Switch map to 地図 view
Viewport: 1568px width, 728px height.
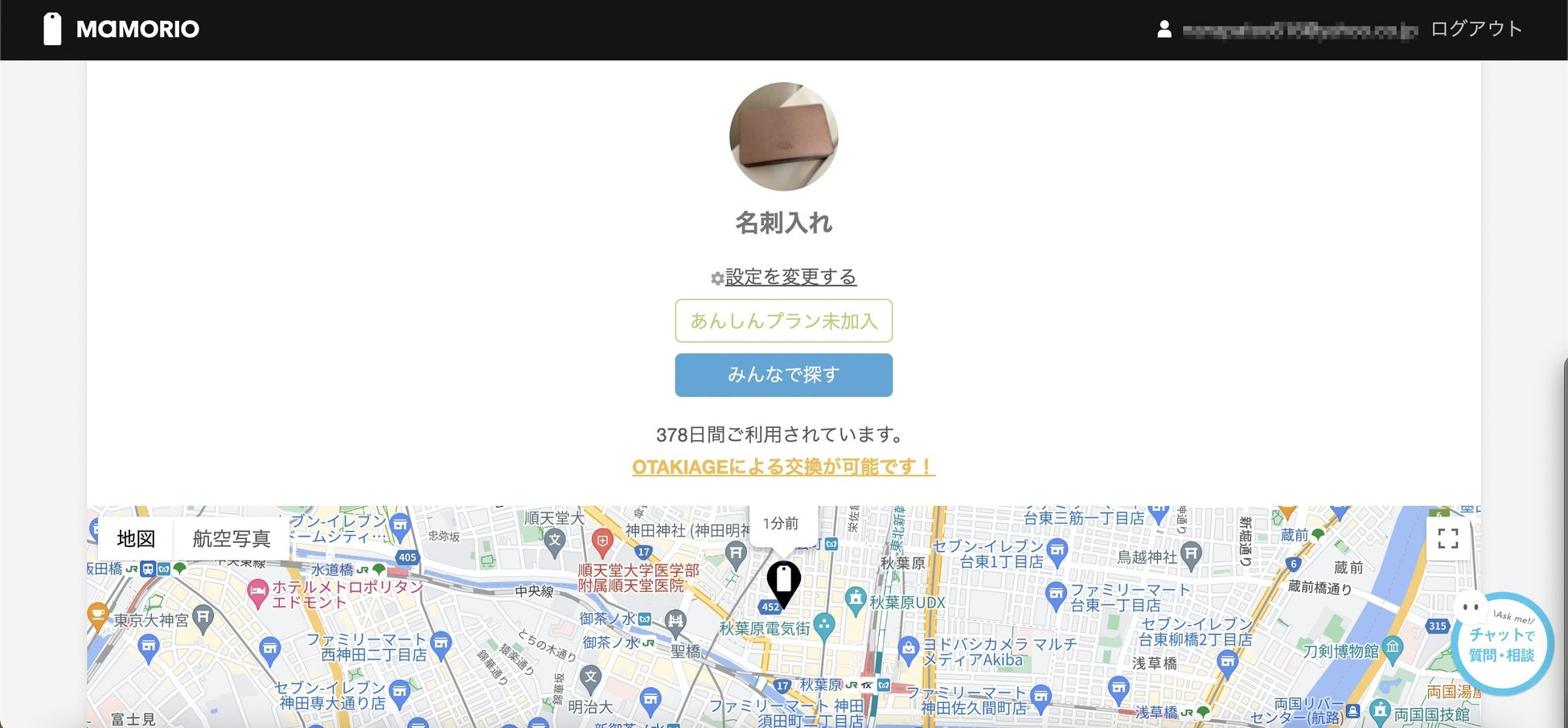[136, 538]
